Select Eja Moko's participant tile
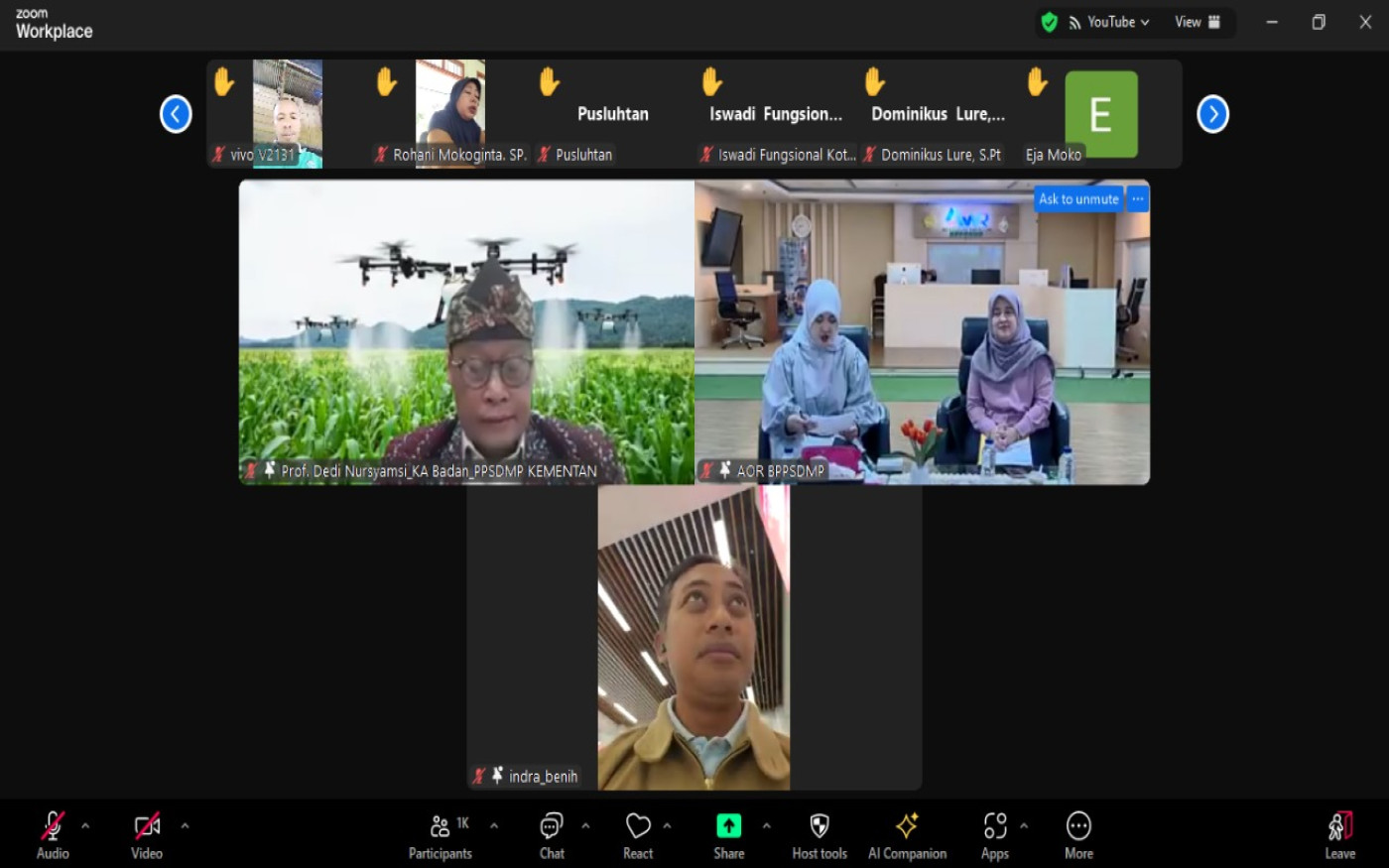Viewport: 1389px width, 868px height. (1100, 114)
